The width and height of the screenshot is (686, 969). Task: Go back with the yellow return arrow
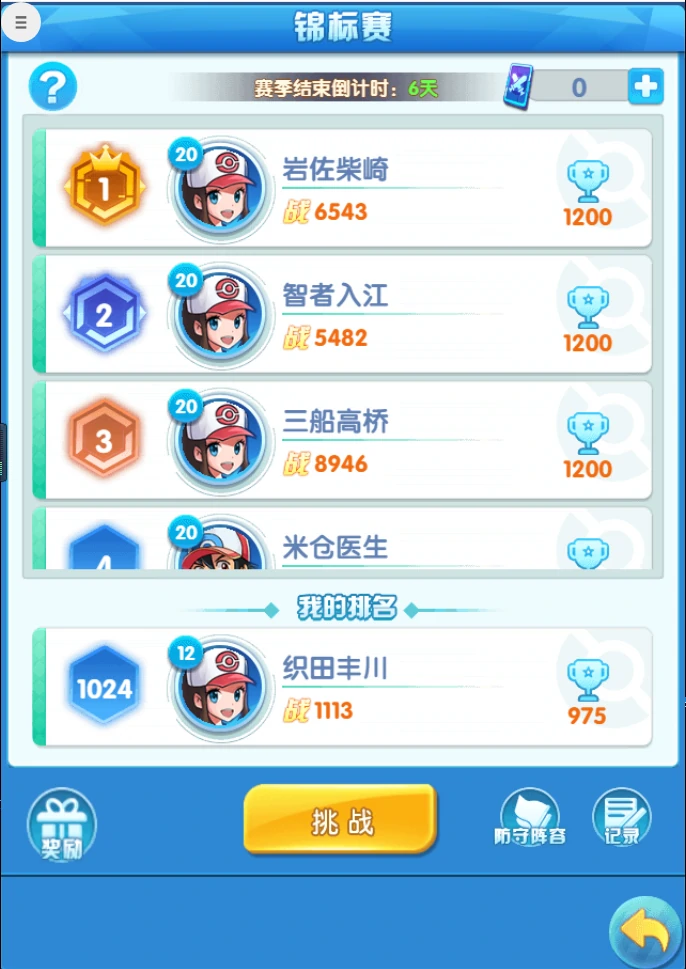(x=644, y=932)
